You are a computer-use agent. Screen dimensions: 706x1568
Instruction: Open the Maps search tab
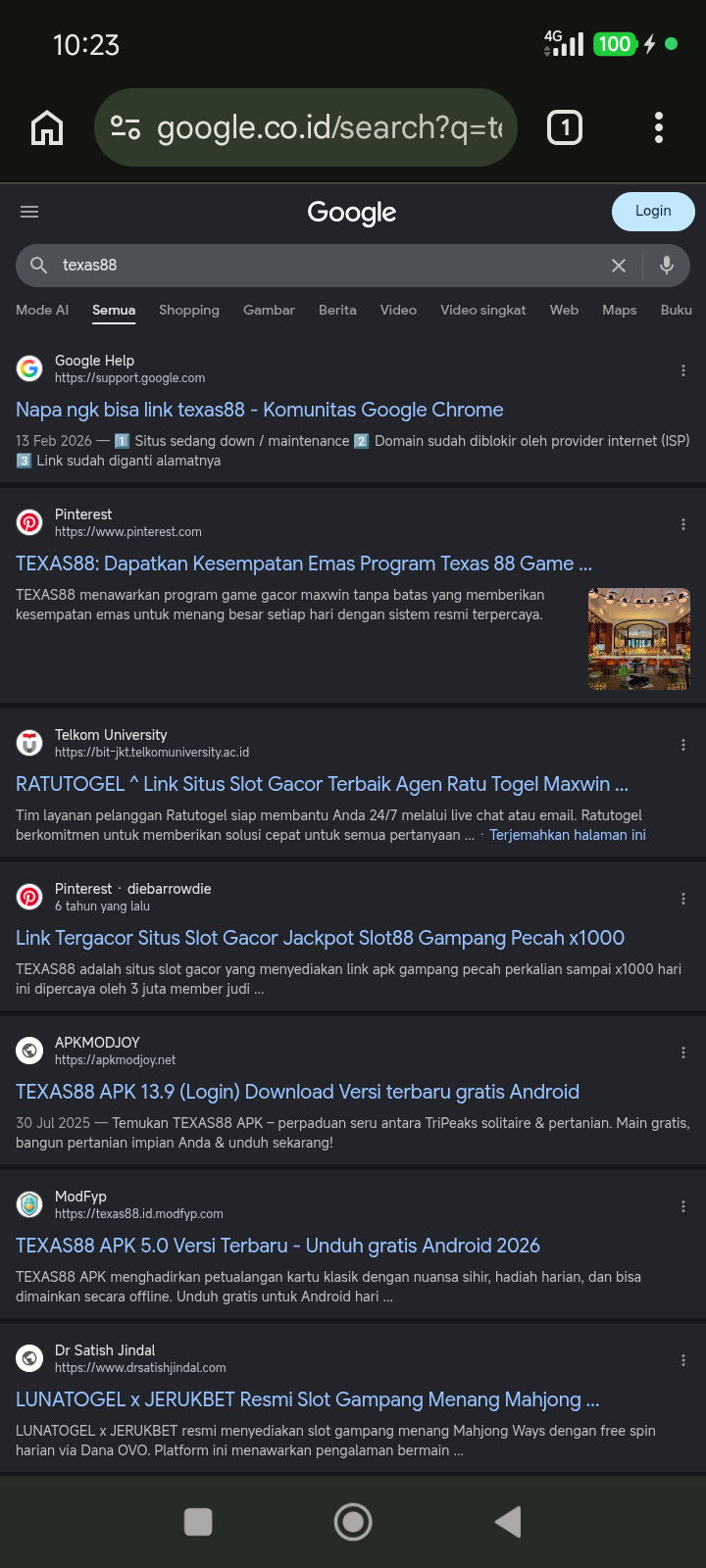pyautogui.click(x=620, y=310)
